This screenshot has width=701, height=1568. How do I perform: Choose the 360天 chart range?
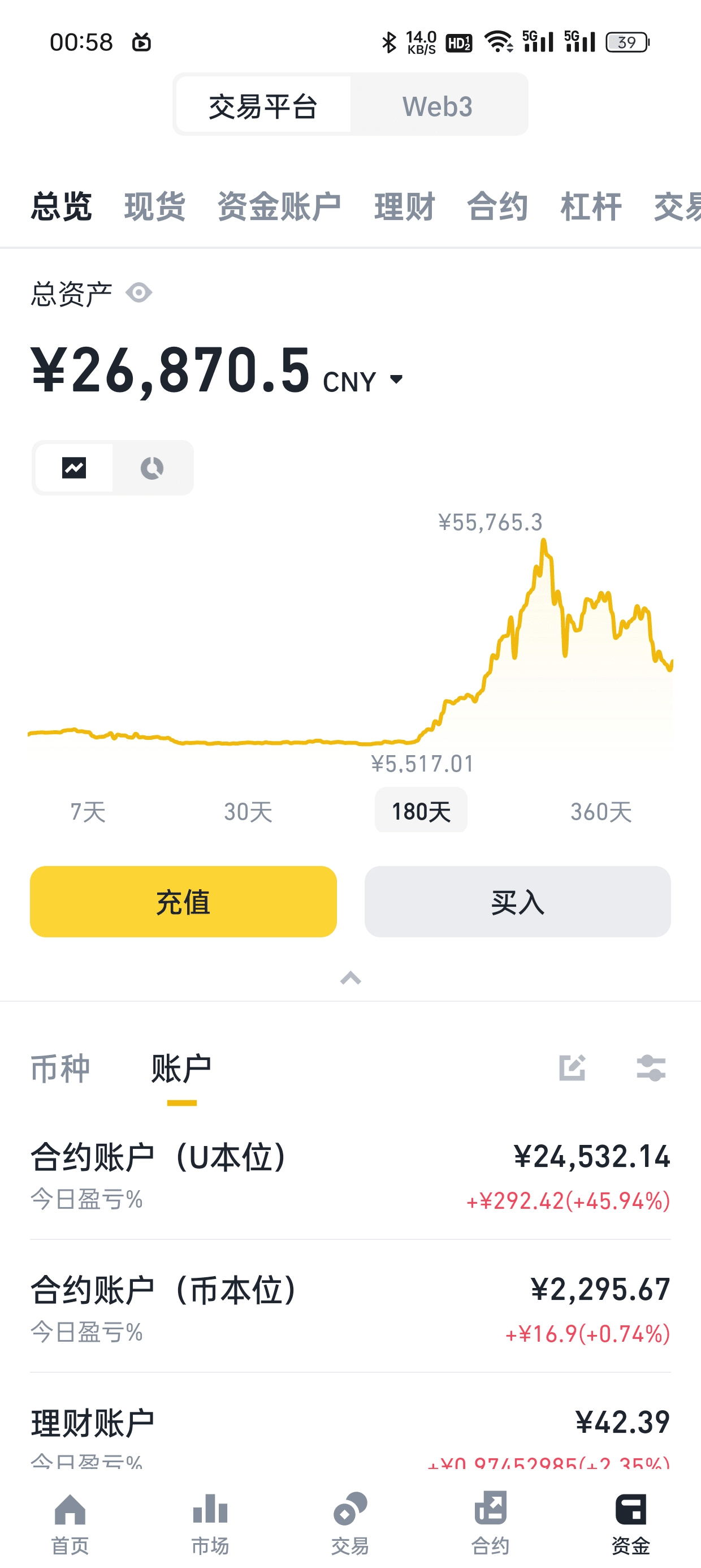600,811
